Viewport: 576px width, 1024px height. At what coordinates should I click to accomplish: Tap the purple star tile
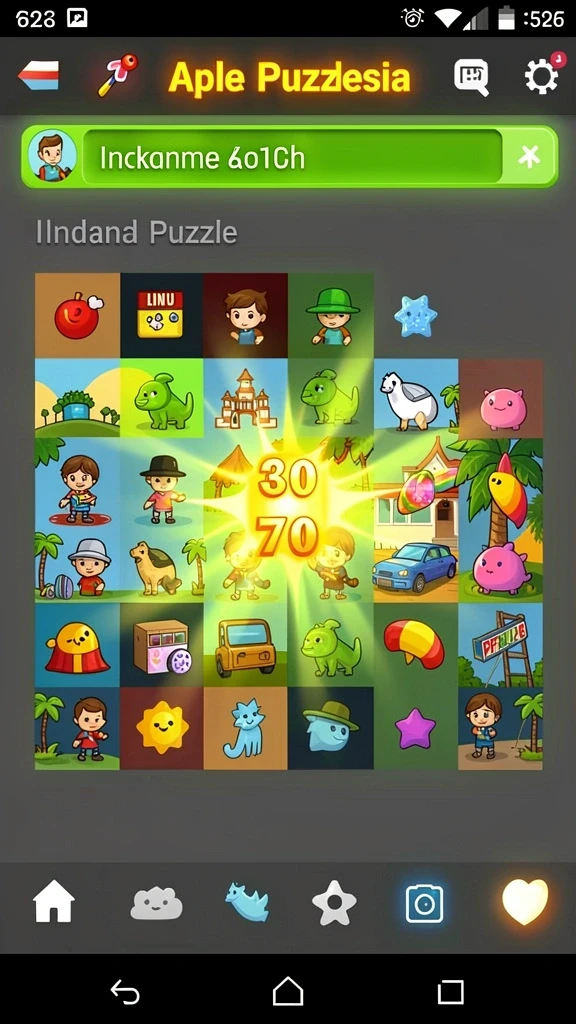[415, 728]
